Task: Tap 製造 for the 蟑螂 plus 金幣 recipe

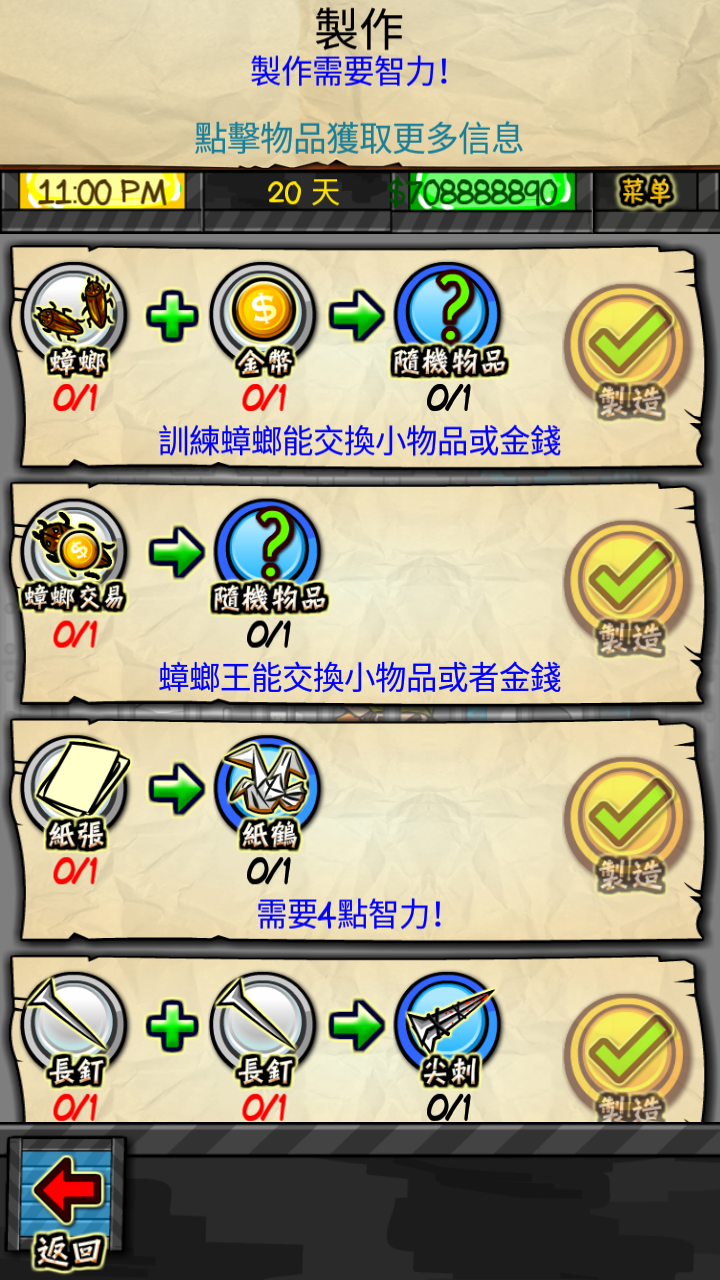Action: (x=627, y=352)
